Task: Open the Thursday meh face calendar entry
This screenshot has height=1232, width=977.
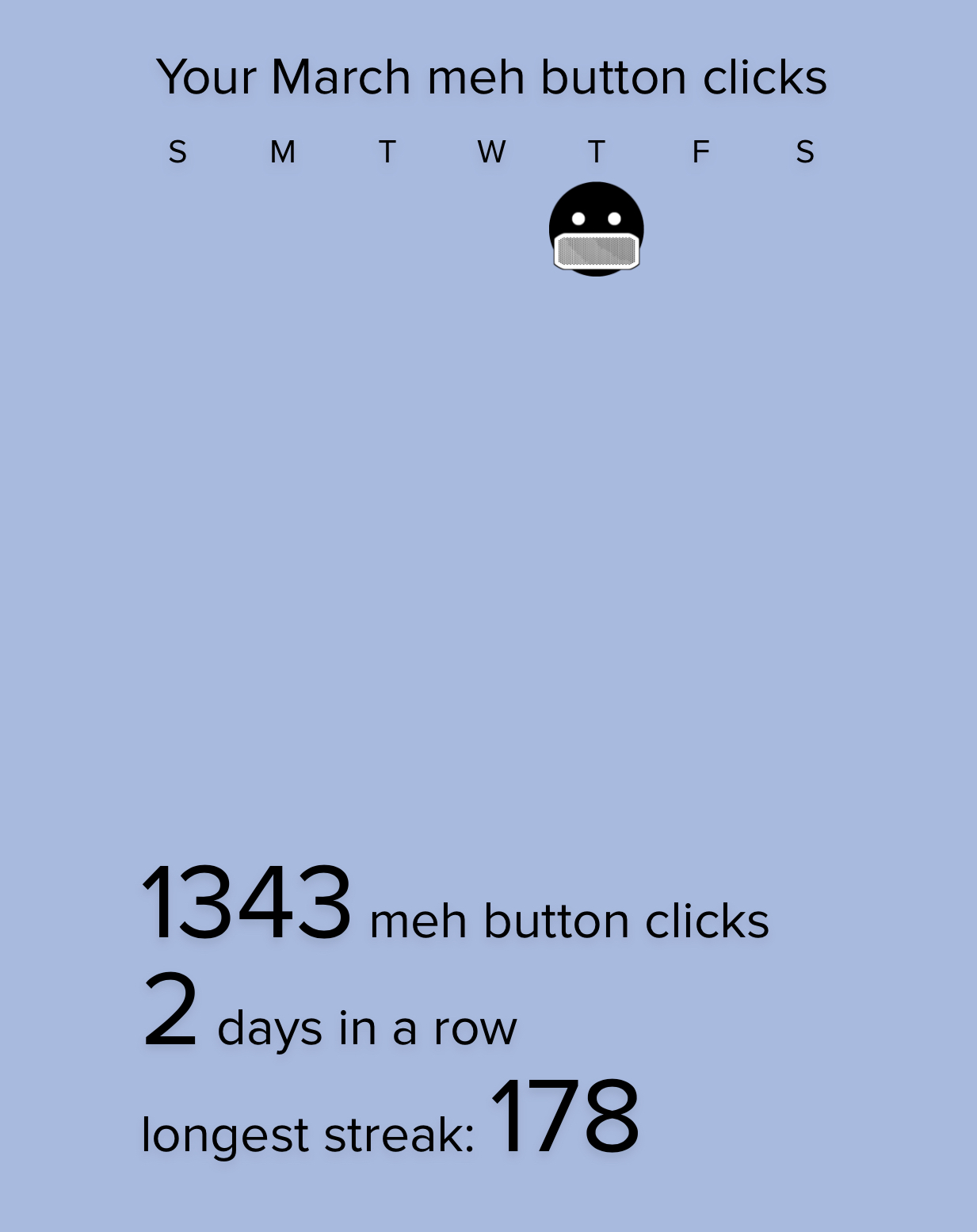Action: [x=596, y=229]
